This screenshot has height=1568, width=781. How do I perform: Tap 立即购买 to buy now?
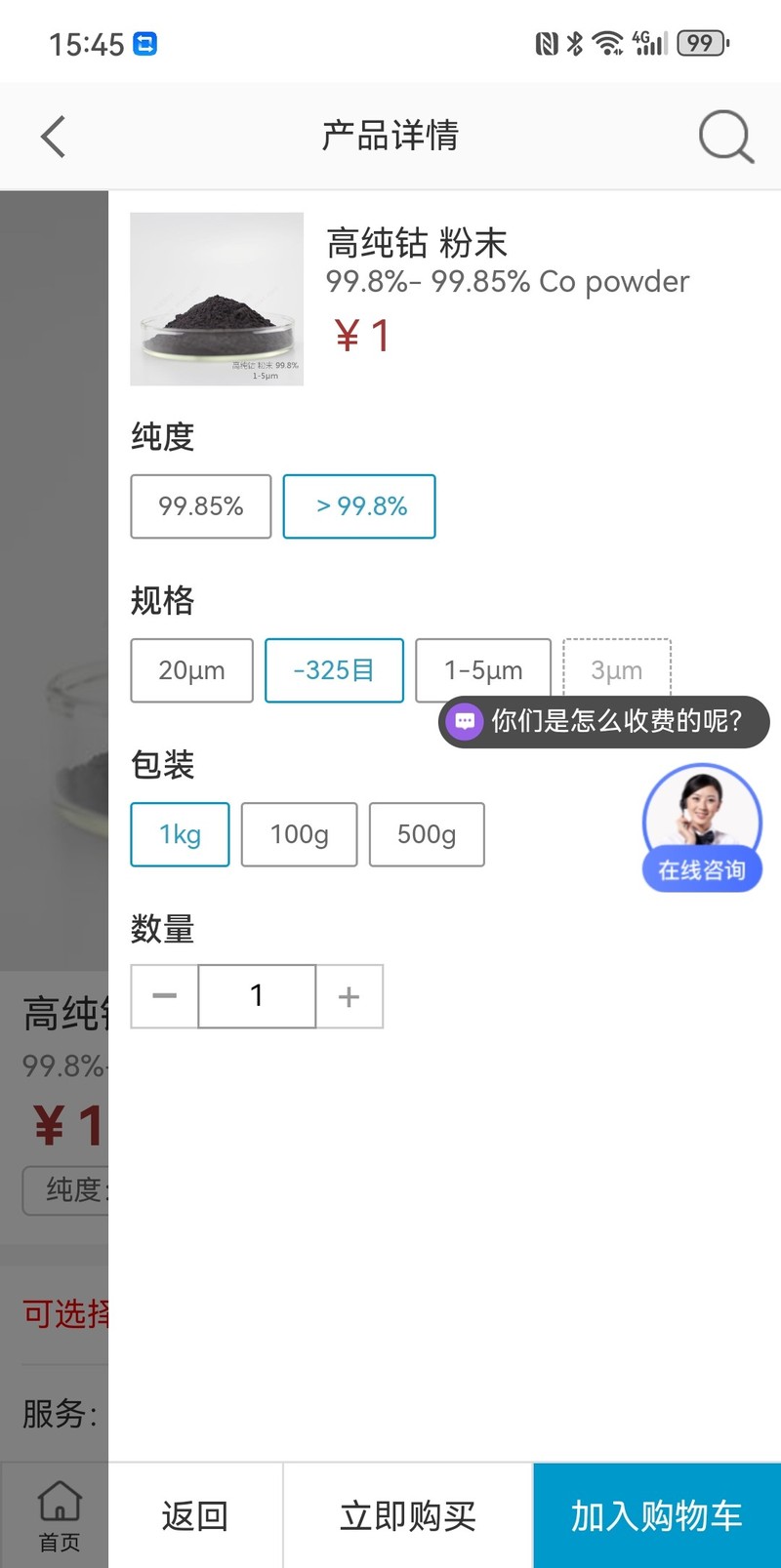(408, 1515)
